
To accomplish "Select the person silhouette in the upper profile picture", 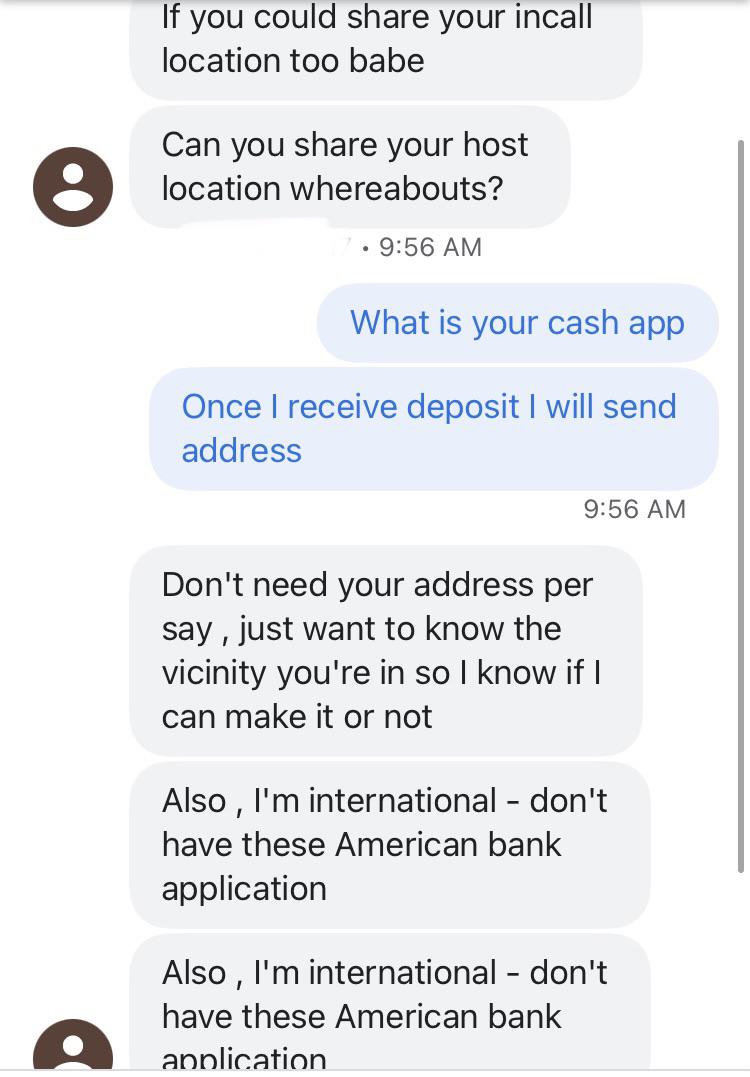I will coord(72,186).
